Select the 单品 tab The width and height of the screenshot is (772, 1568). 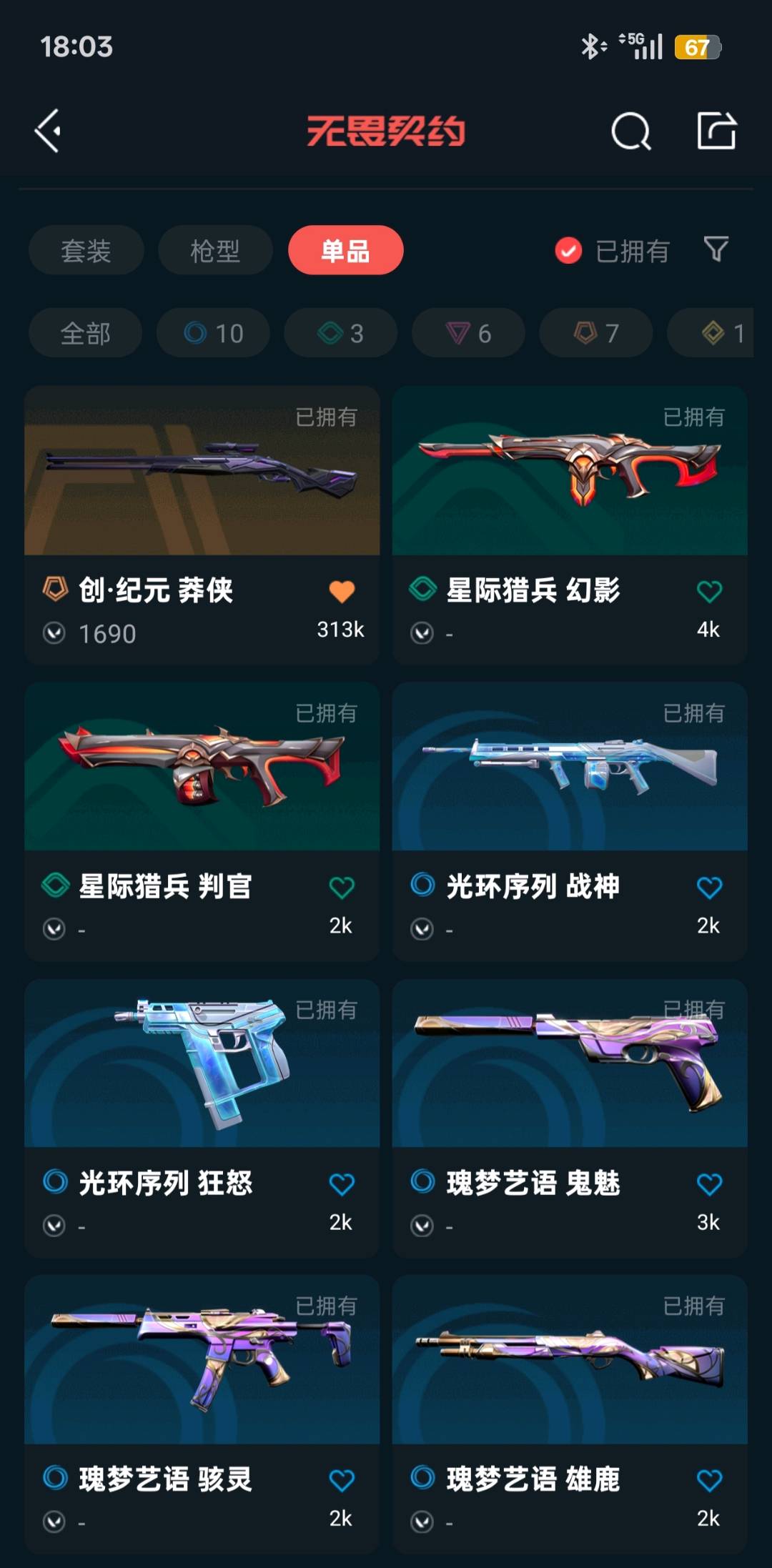click(345, 250)
